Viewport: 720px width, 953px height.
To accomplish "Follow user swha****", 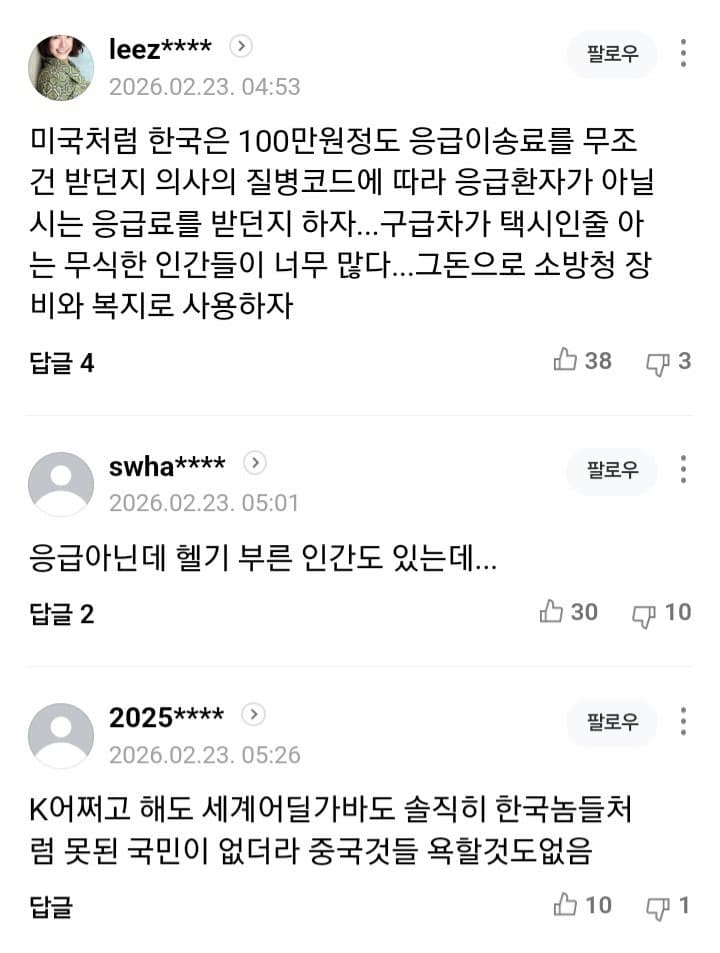I will pos(612,471).
